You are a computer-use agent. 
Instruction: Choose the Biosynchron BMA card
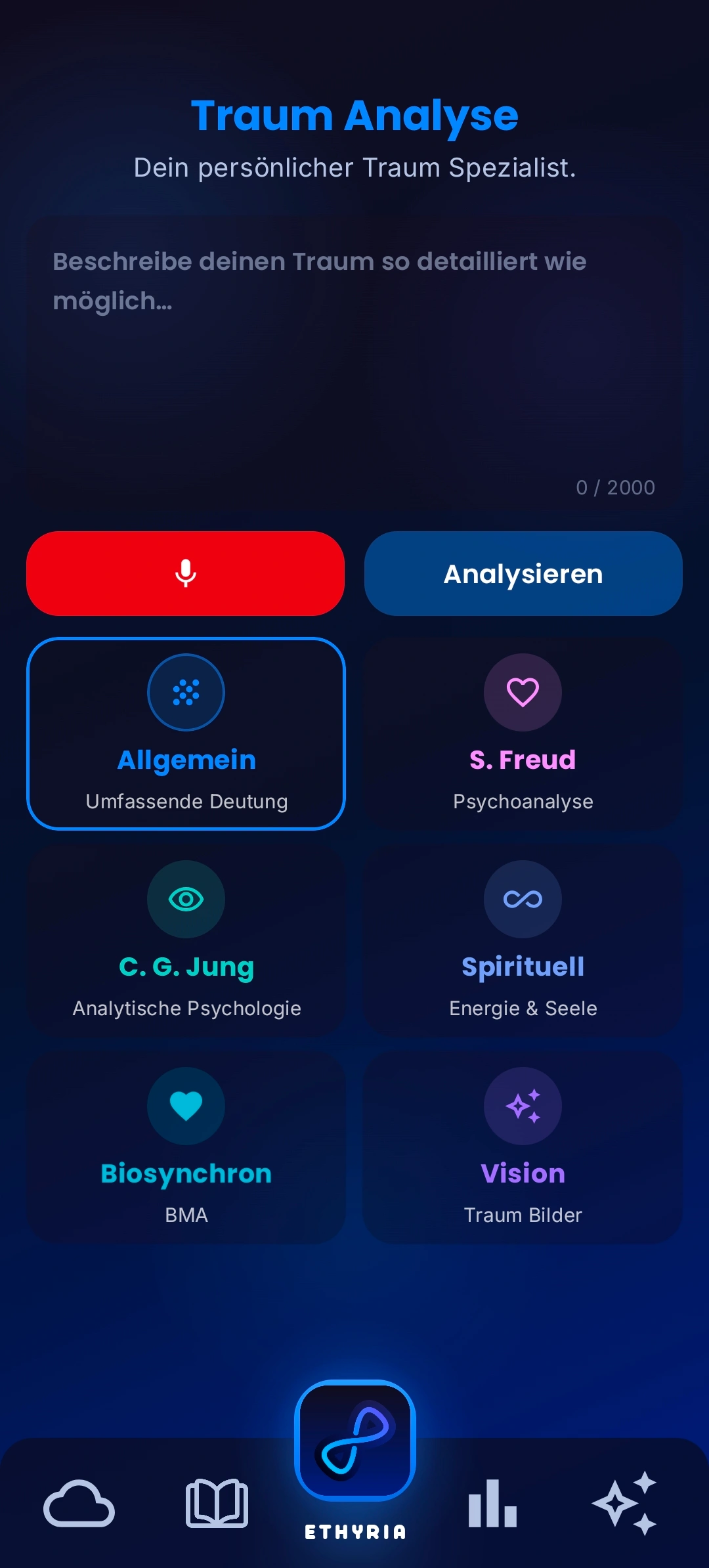[x=186, y=1147]
